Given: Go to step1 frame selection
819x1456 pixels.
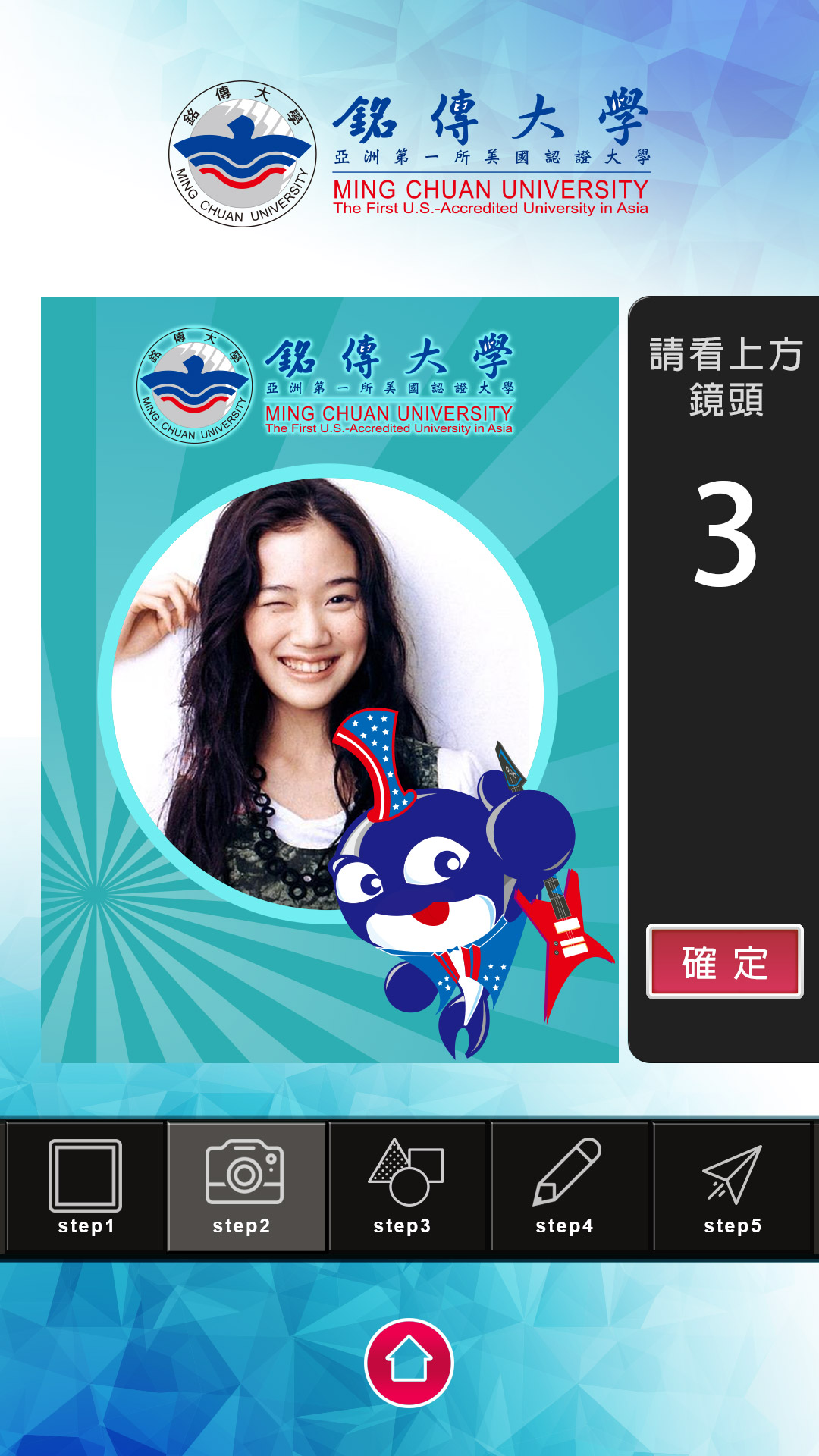Looking at the screenshot, I should pyautogui.click(x=86, y=1187).
